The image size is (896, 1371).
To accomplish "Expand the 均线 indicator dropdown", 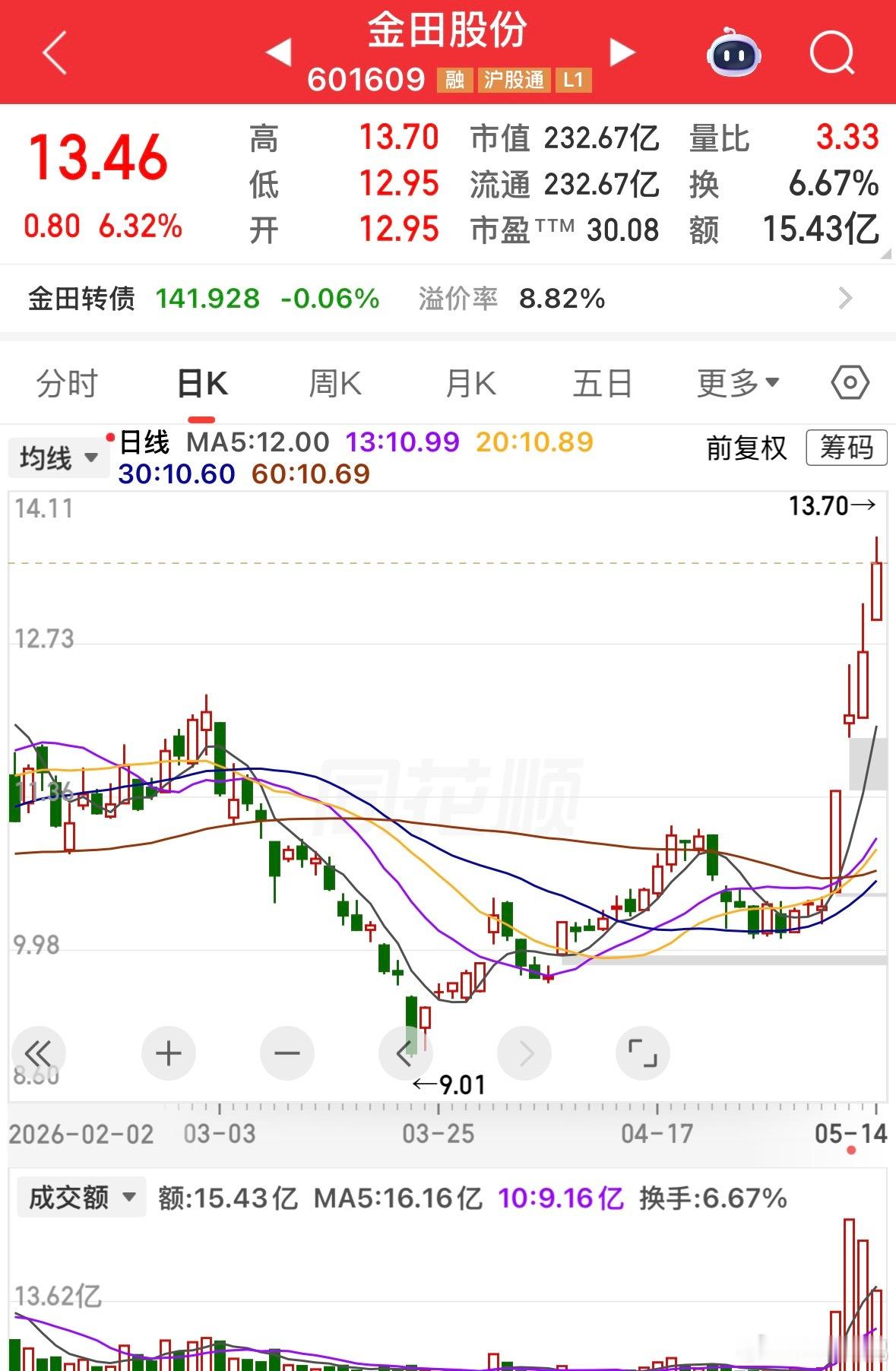I will [x=59, y=458].
